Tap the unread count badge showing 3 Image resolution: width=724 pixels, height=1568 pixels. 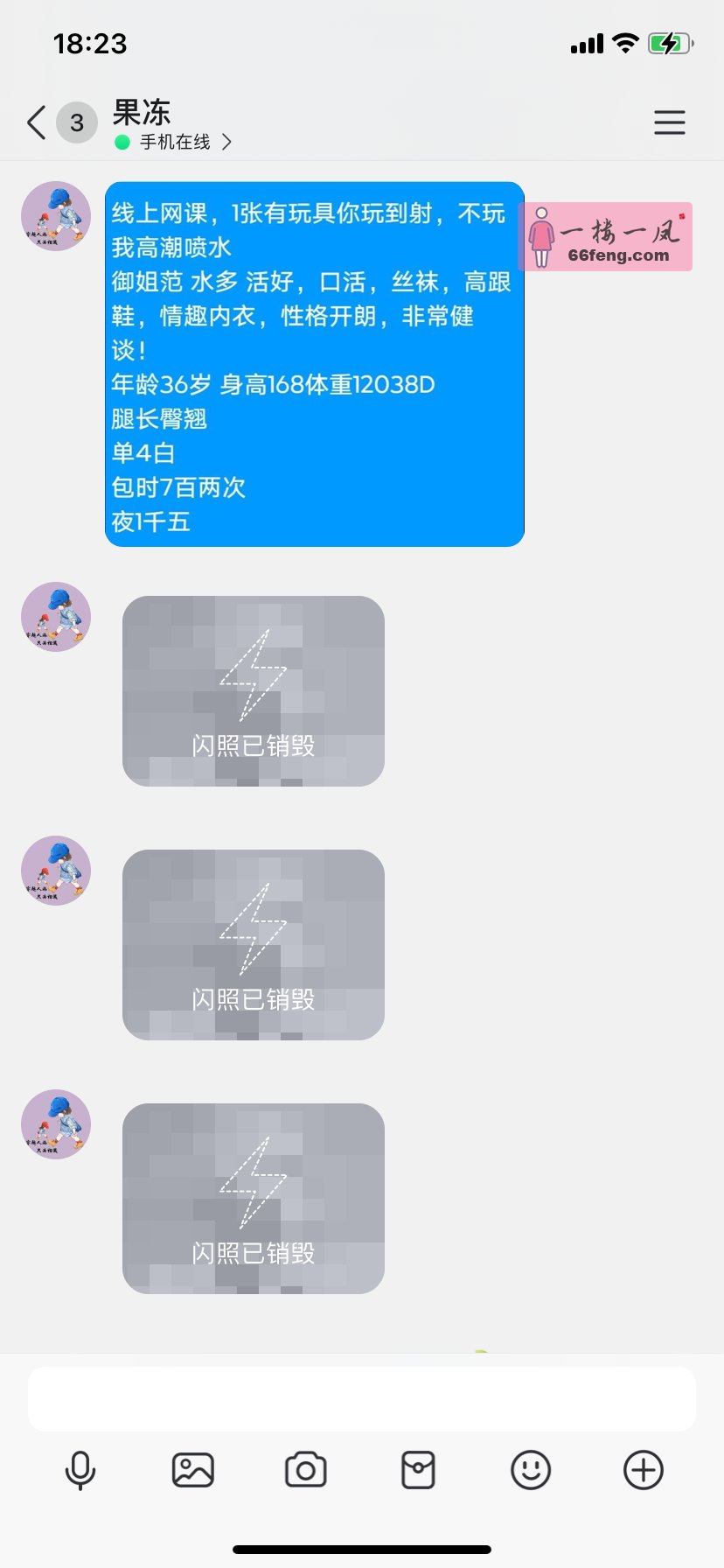75,122
